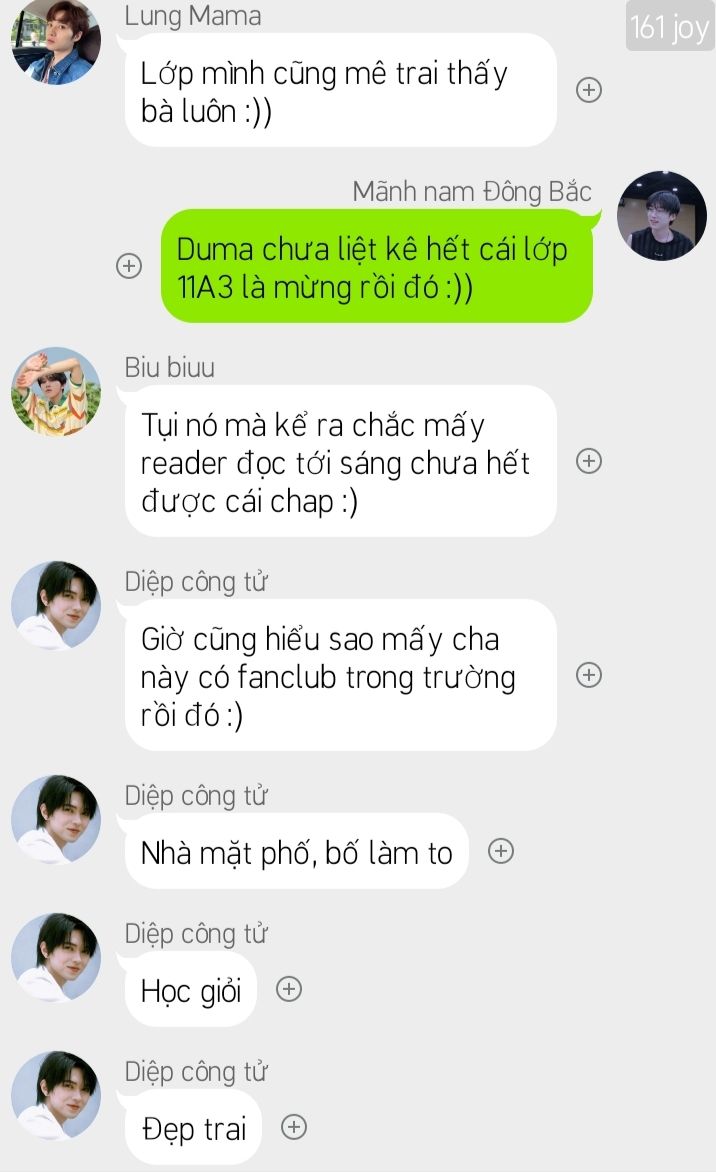Tap the plus icon beside Lung Mama's message
The height and width of the screenshot is (1172, 716).
click(x=589, y=90)
